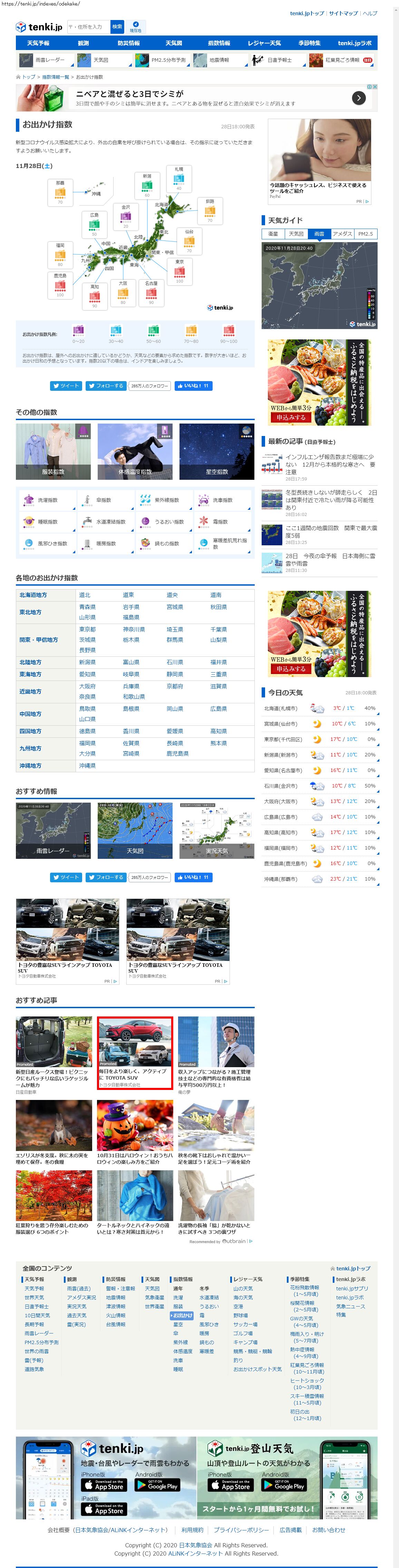
Task: Tap the blue 検索 search button
Action: tap(117, 27)
